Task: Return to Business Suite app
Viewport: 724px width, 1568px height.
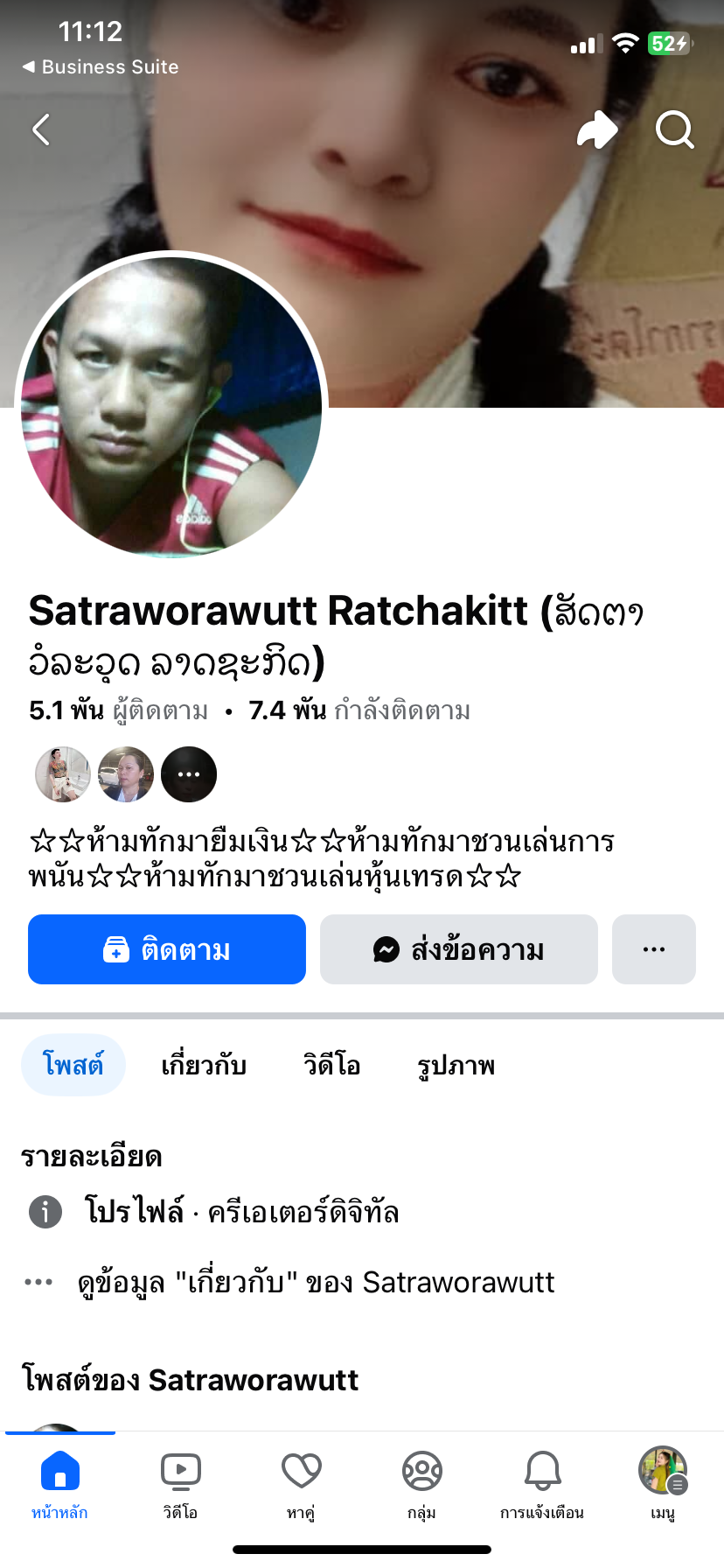Action: pos(101,66)
